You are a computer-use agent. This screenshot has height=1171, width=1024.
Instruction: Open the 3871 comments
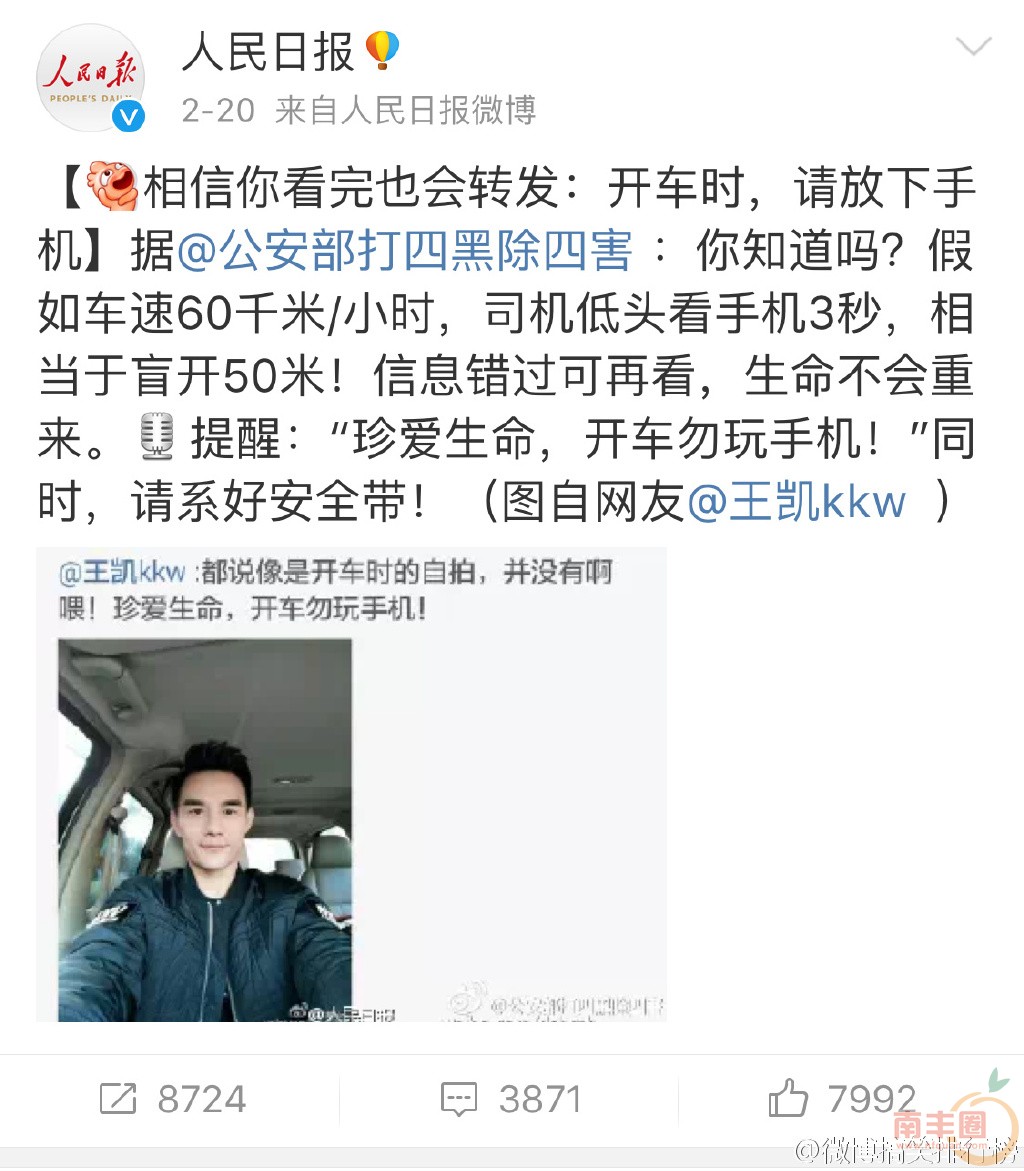point(511,1100)
